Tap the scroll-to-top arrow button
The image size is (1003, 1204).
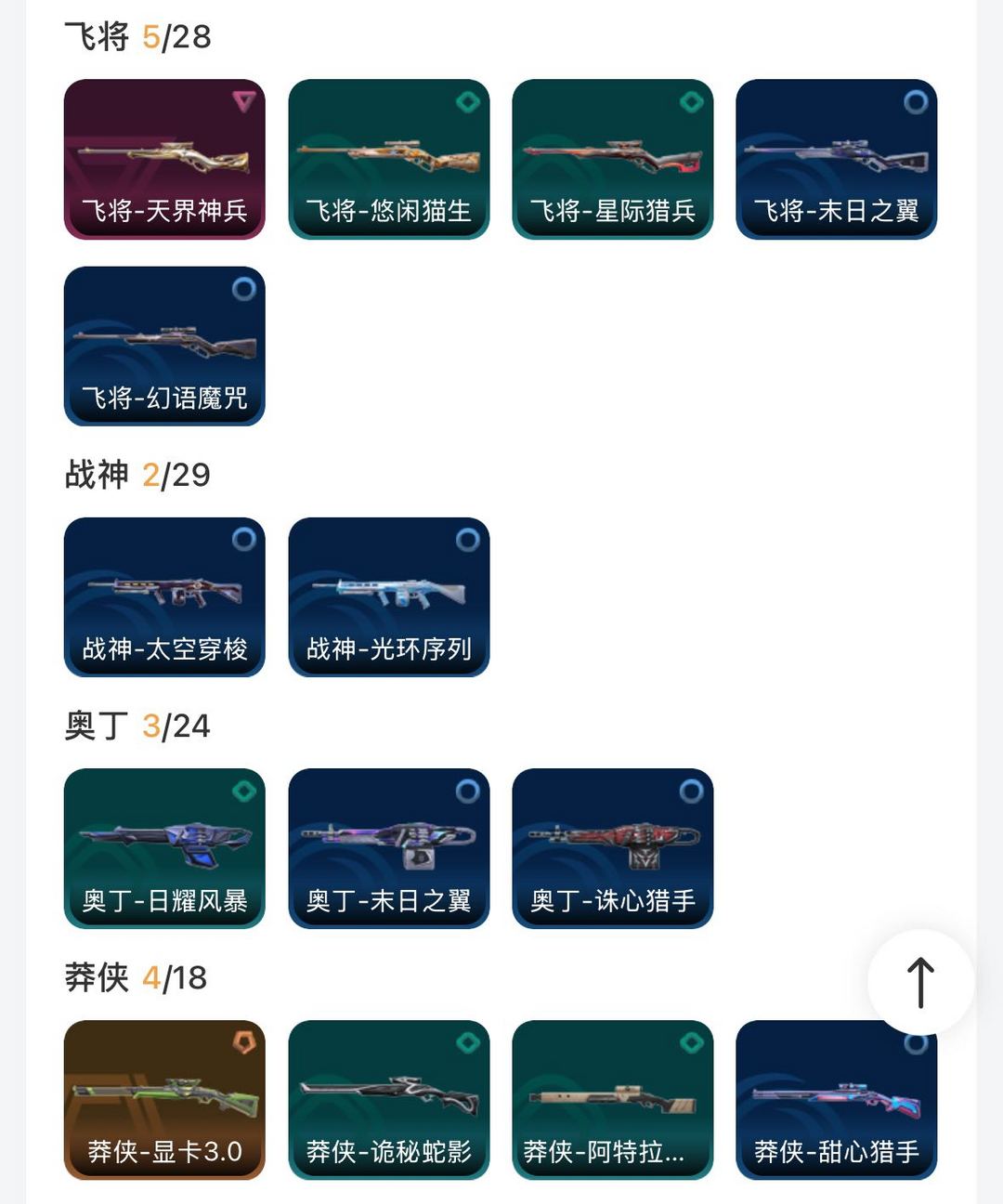(x=920, y=982)
